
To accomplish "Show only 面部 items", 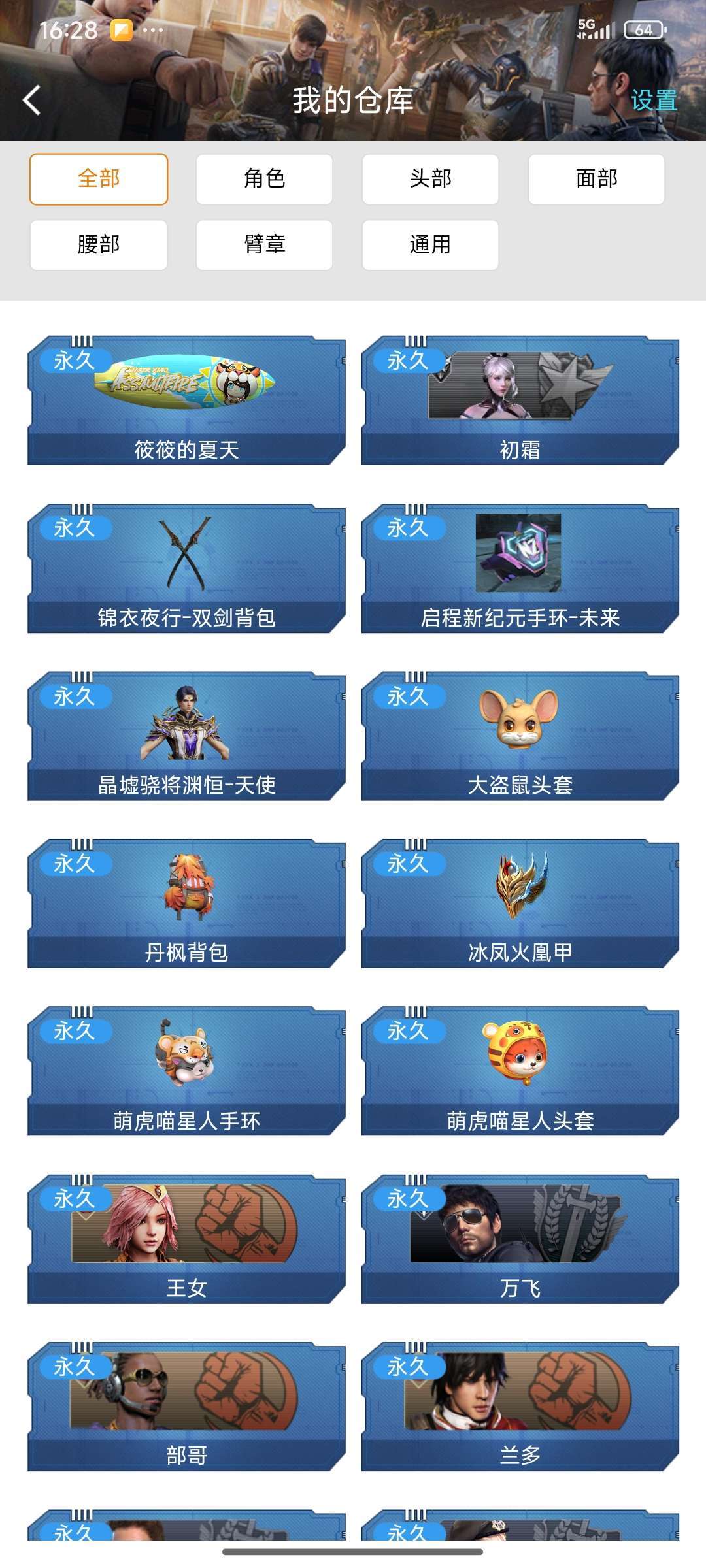I will [x=596, y=179].
